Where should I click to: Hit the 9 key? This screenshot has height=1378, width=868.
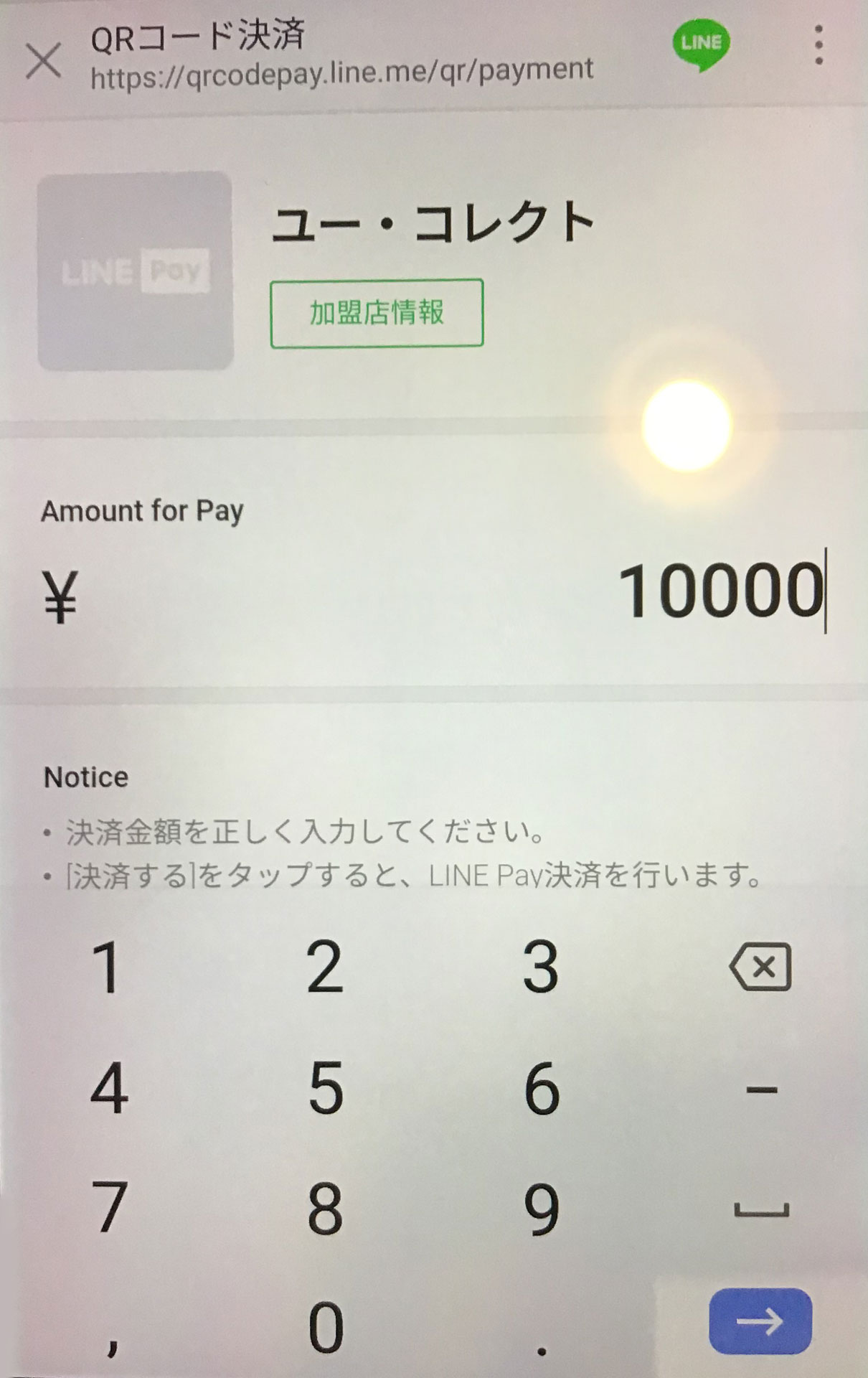(x=542, y=1209)
